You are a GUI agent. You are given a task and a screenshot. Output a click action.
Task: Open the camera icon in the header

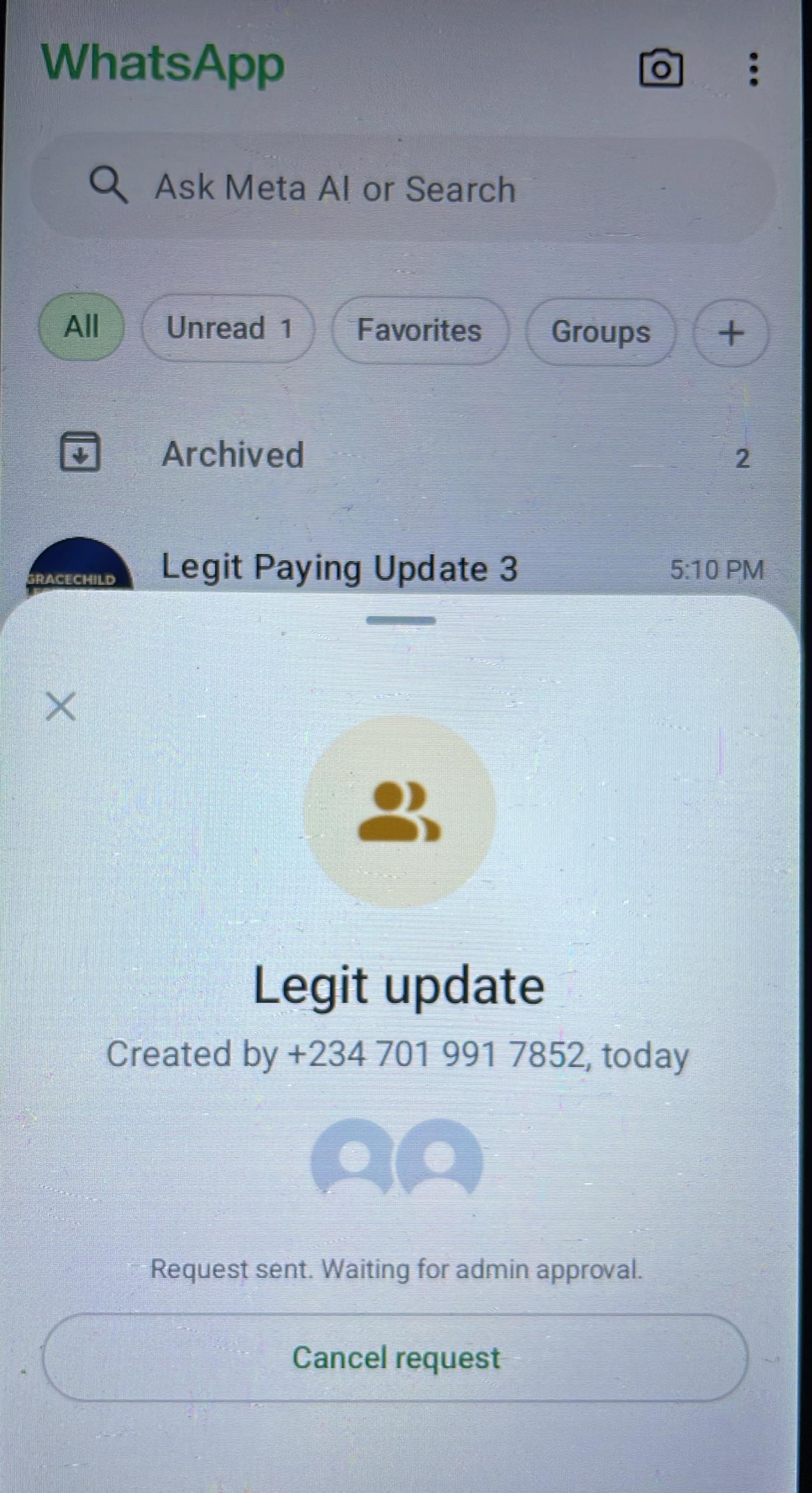click(x=660, y=68)
